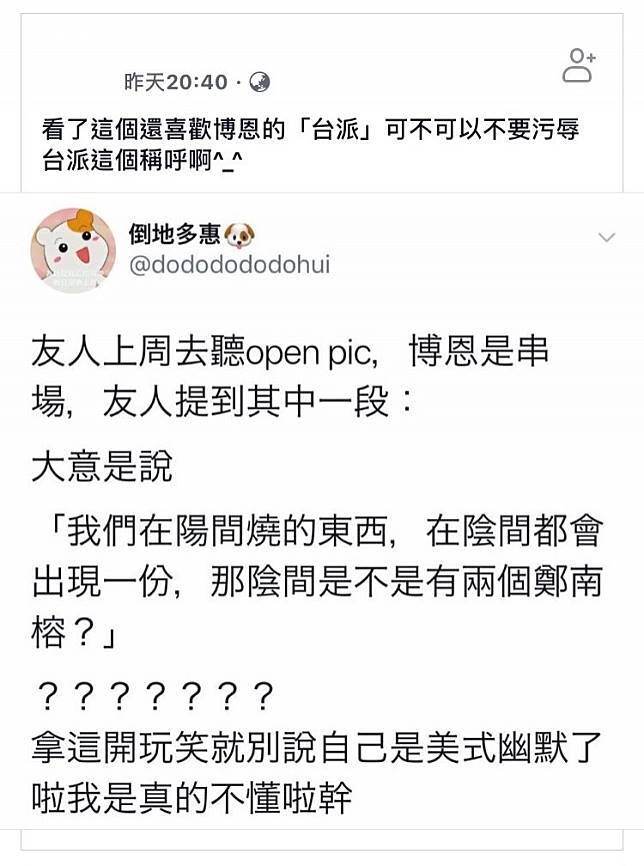Open the shared tweet screenshot image
644x866 pixels.
322,520
